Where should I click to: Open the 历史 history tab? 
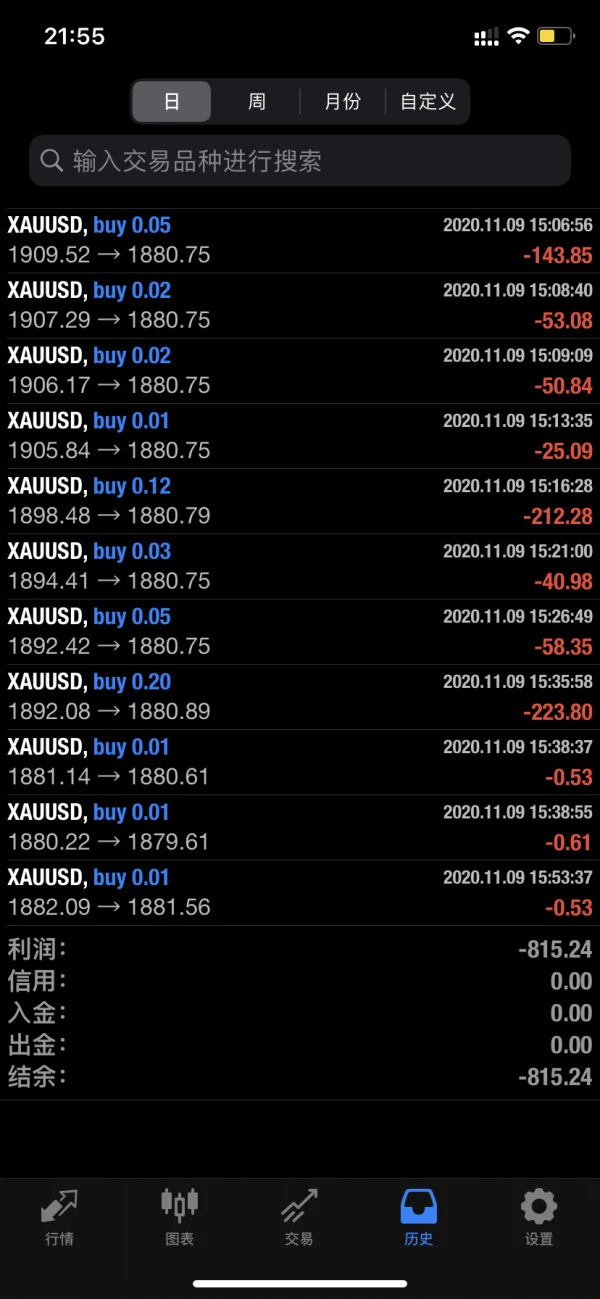coord(419,1216)
